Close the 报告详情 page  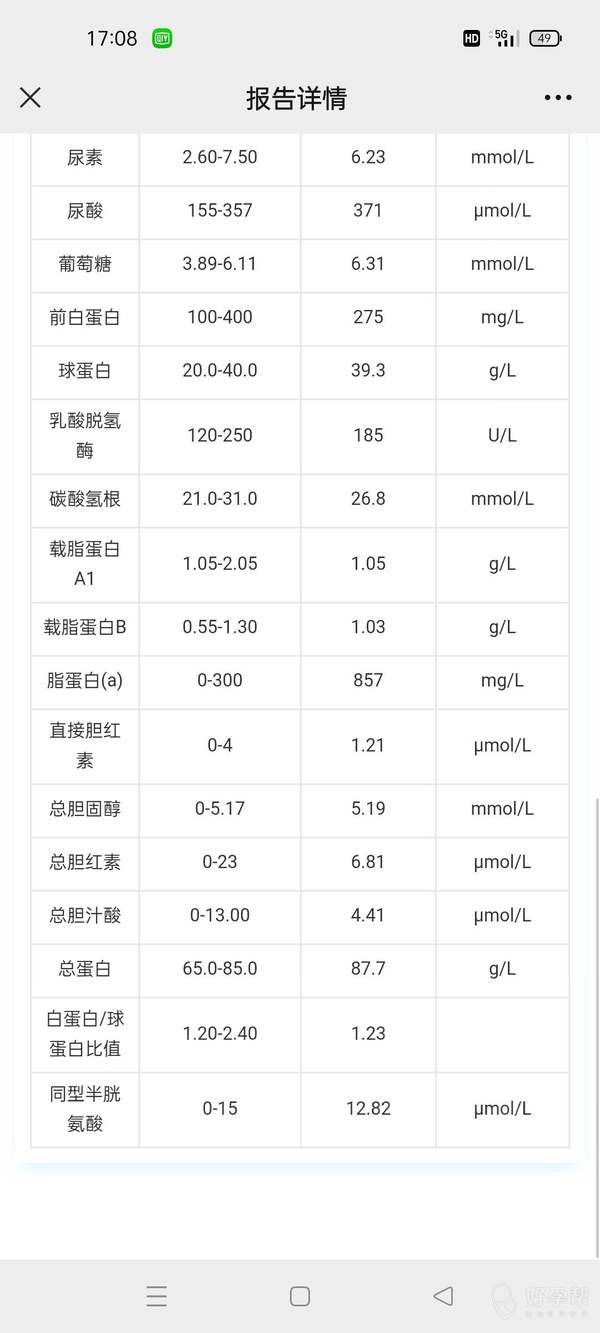coord(31,98)
